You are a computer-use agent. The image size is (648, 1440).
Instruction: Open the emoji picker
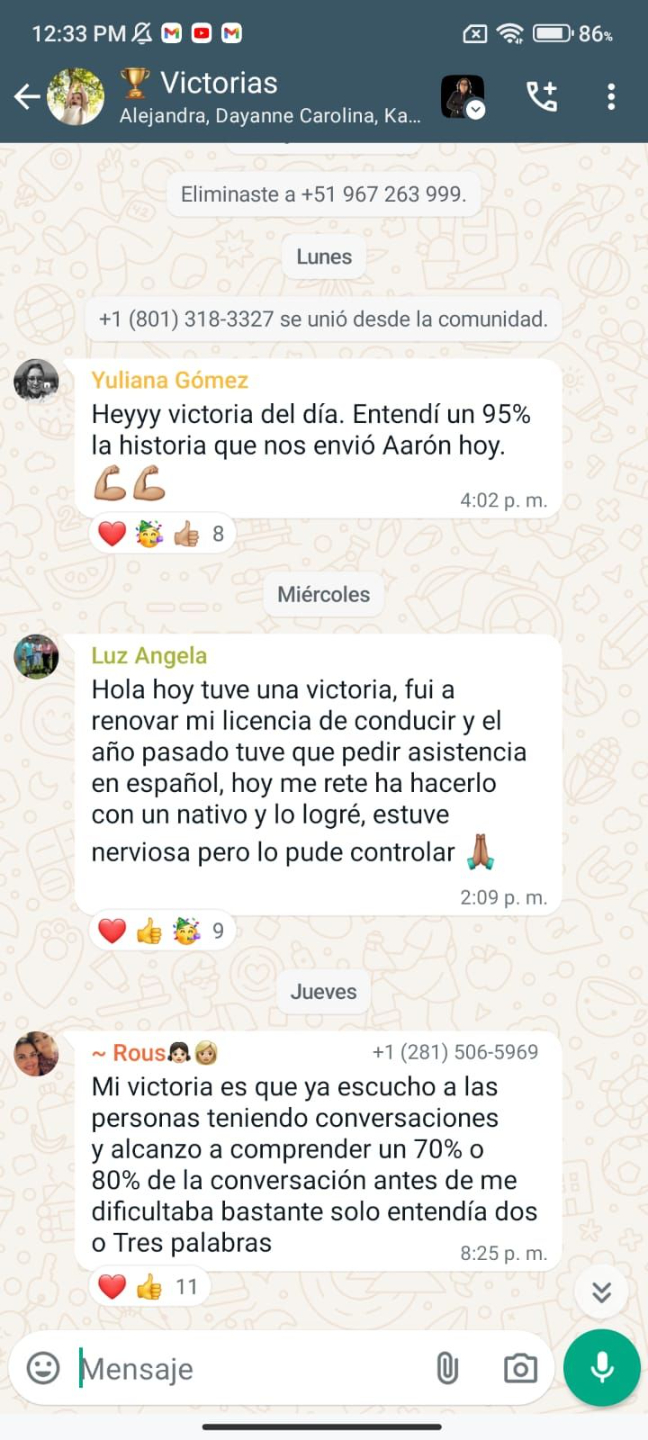(43, 1368)
